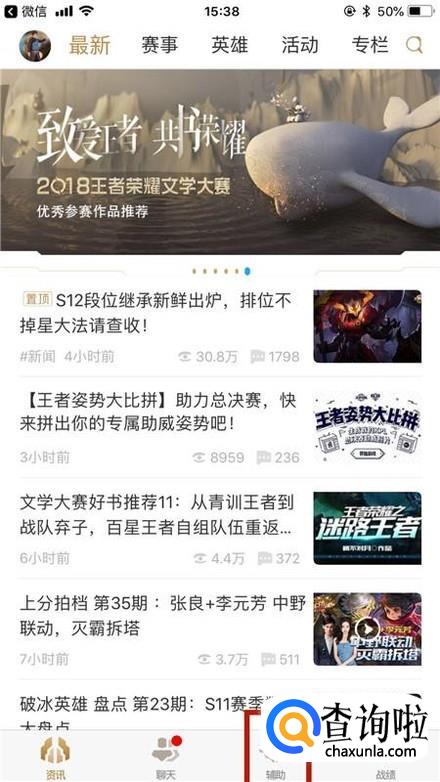
Task: Return to 微信 via status bar back
Action: pyautogui.click(x=25, y=11)
